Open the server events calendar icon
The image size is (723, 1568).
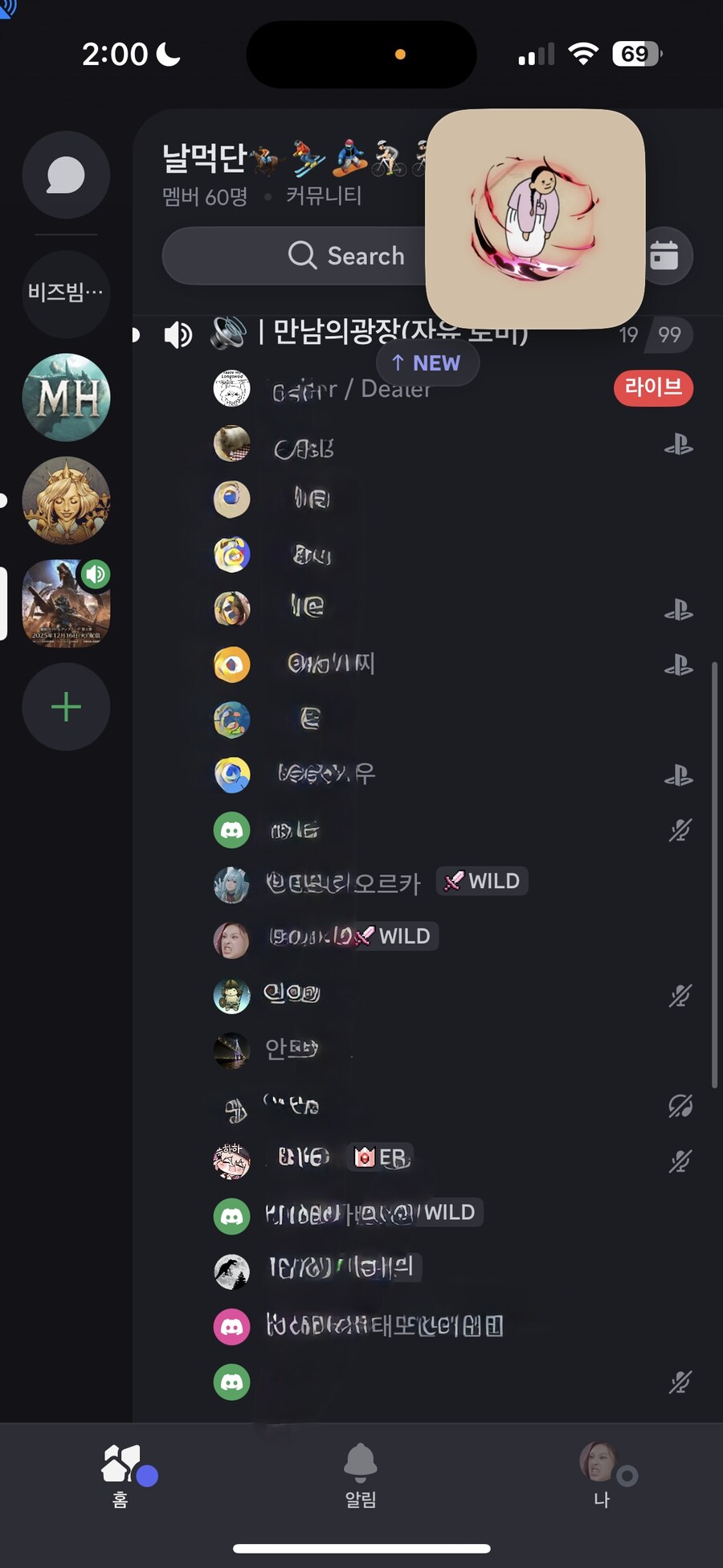664,256
